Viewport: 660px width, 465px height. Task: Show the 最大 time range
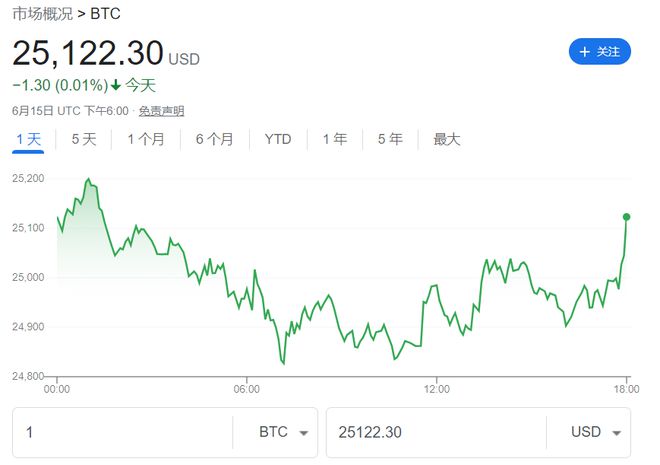[447, 139]
